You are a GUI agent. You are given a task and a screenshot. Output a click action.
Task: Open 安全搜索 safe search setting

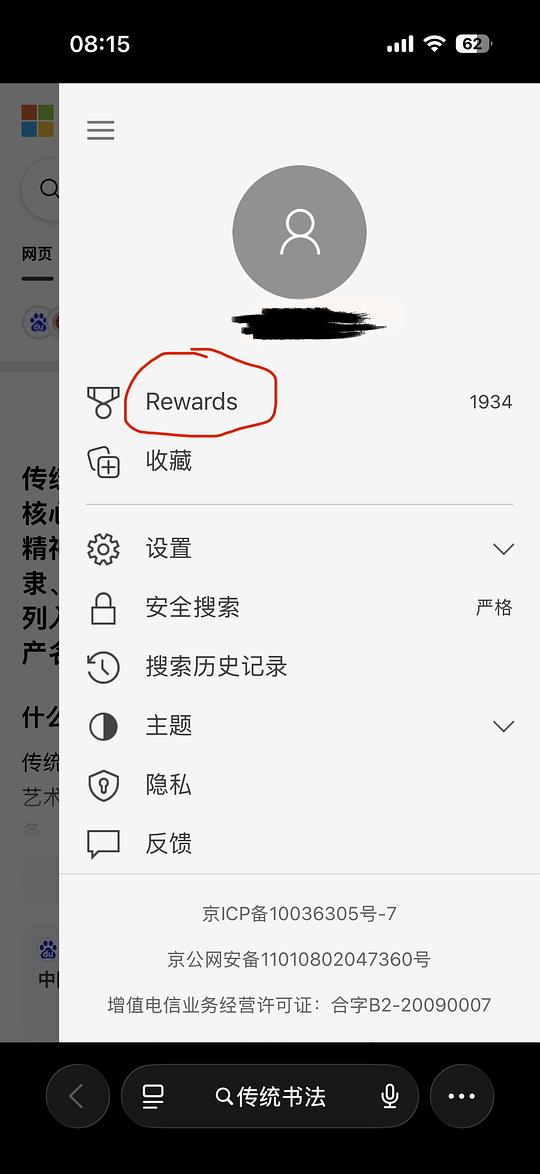tap(300, 608)
